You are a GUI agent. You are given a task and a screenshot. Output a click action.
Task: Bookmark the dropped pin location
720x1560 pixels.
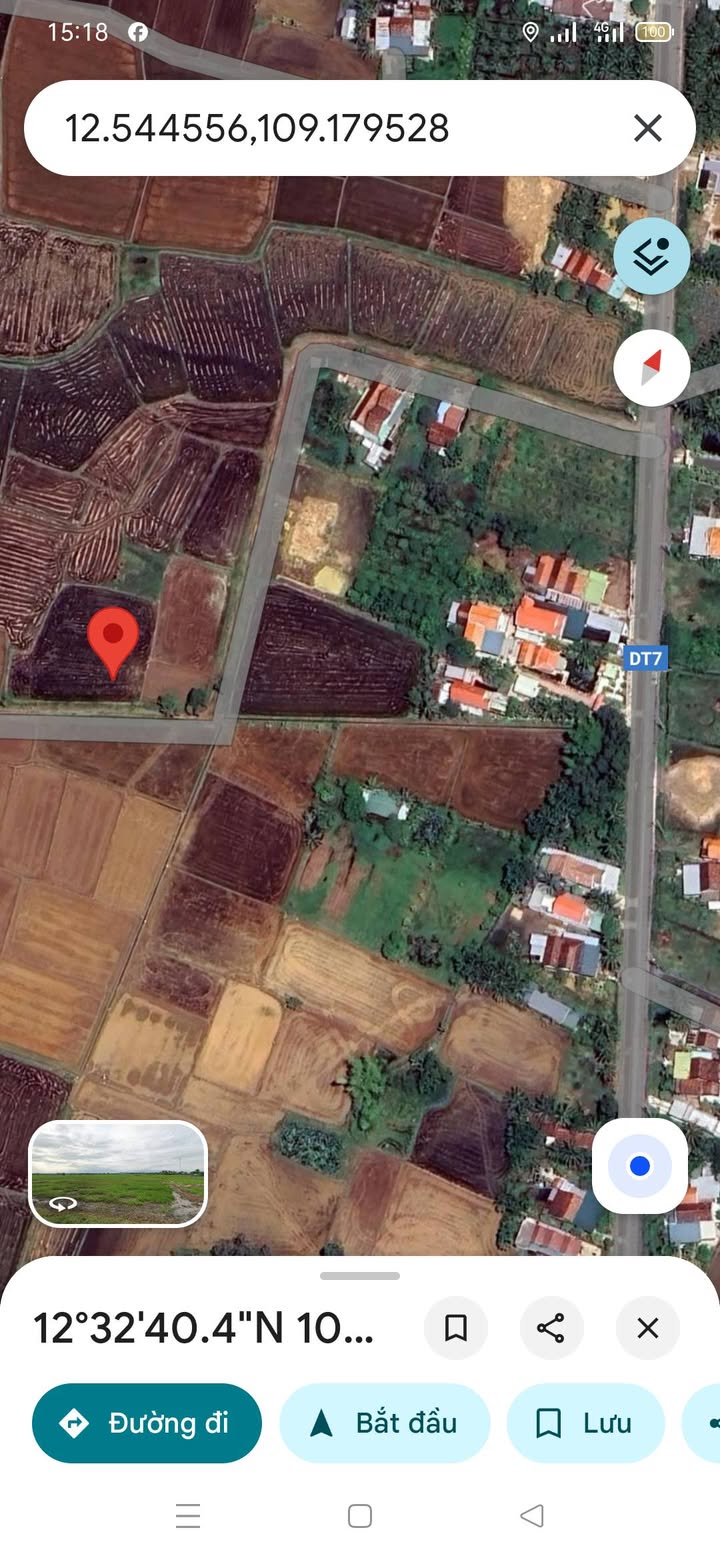point(456,1328)
